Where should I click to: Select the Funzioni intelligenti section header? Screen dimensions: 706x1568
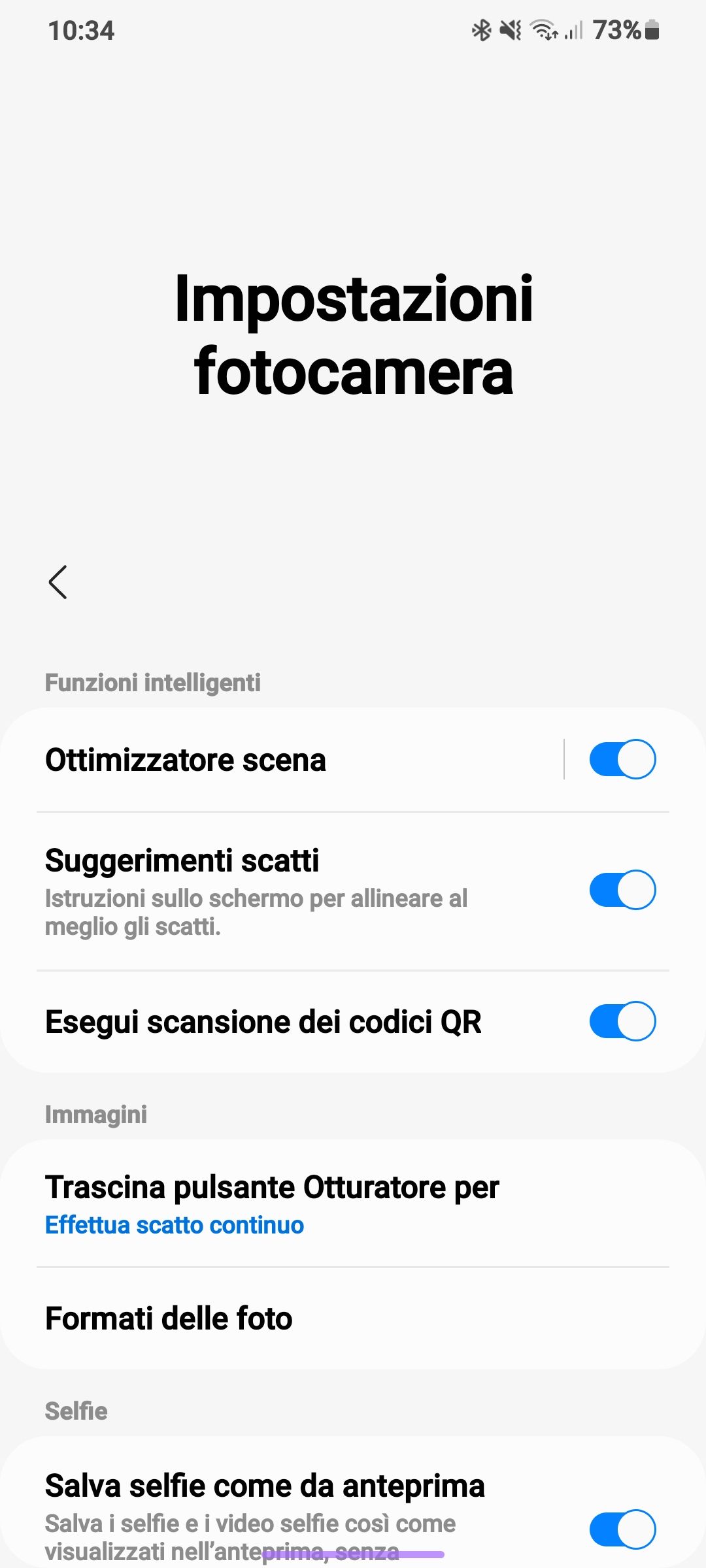pyautogui.click(x=152, y=682)
